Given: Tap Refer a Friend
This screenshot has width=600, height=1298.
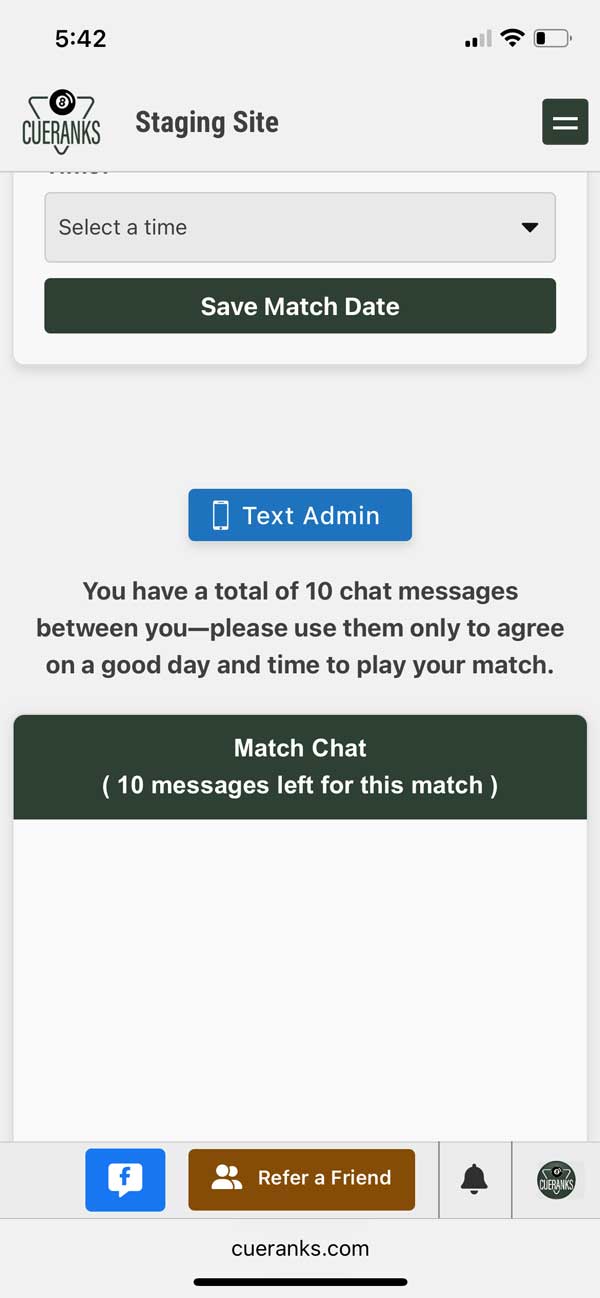Looking at the screenshot, I should pyautogui.click(x=301, y=1179).
